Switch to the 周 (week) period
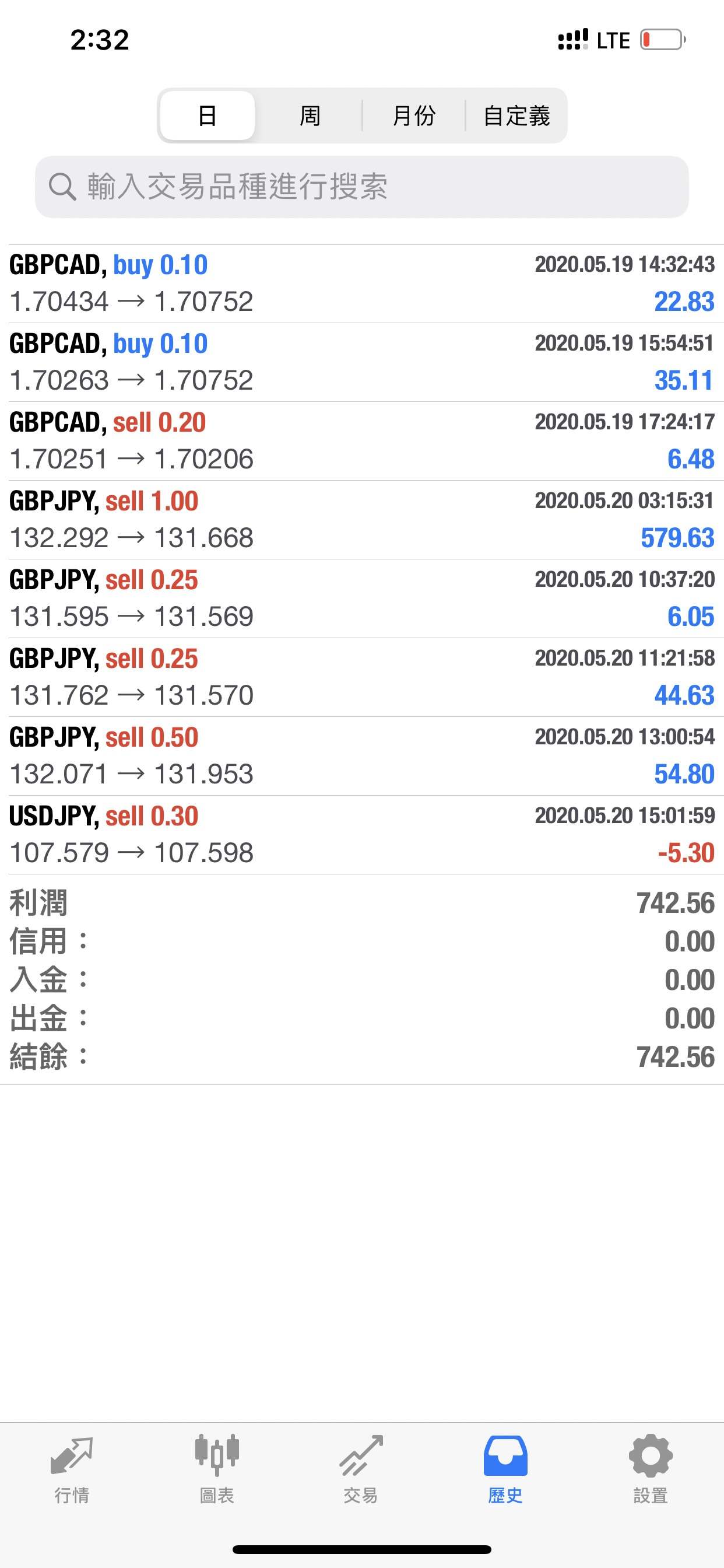This screenshot has width=724, height=1568. click(x=310, y=116)
